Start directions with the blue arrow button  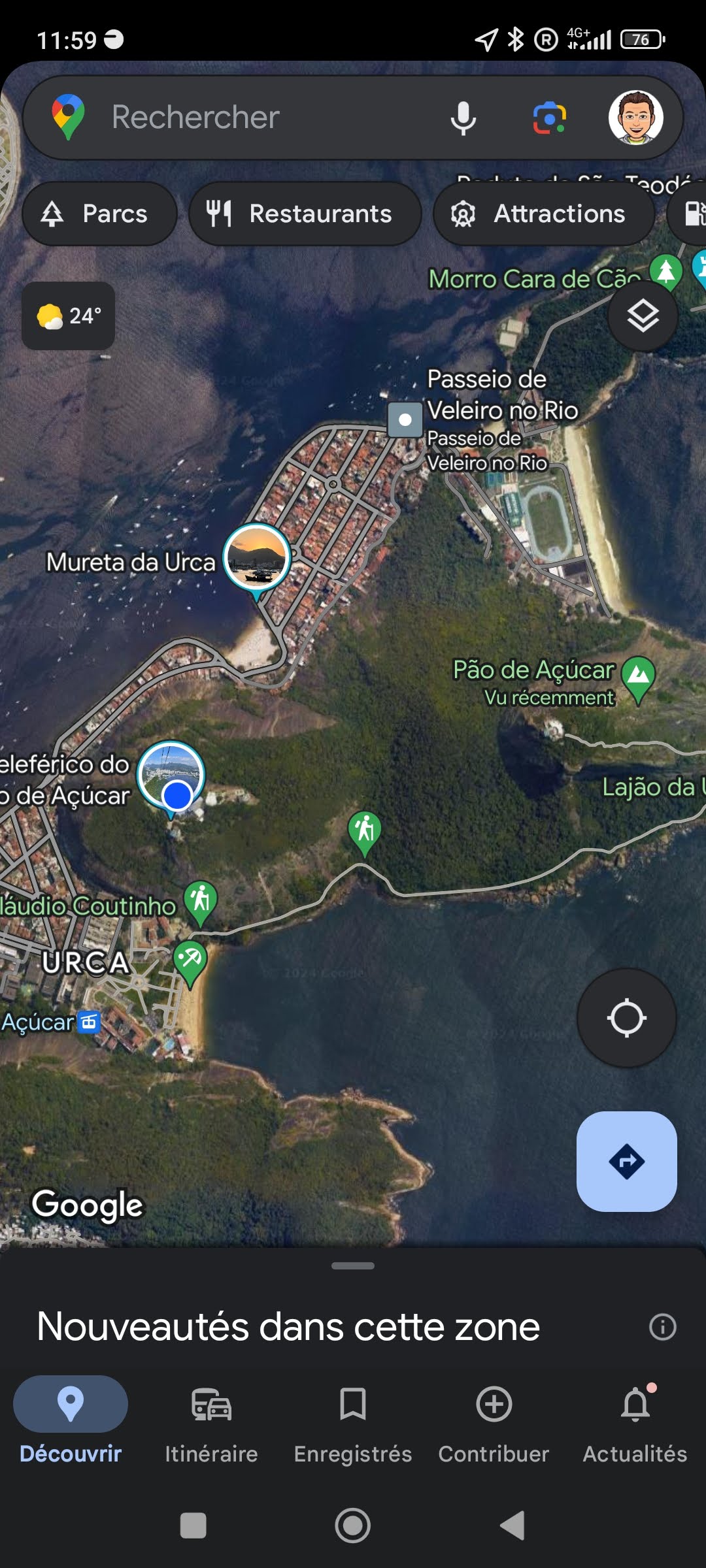(626, 1162)
